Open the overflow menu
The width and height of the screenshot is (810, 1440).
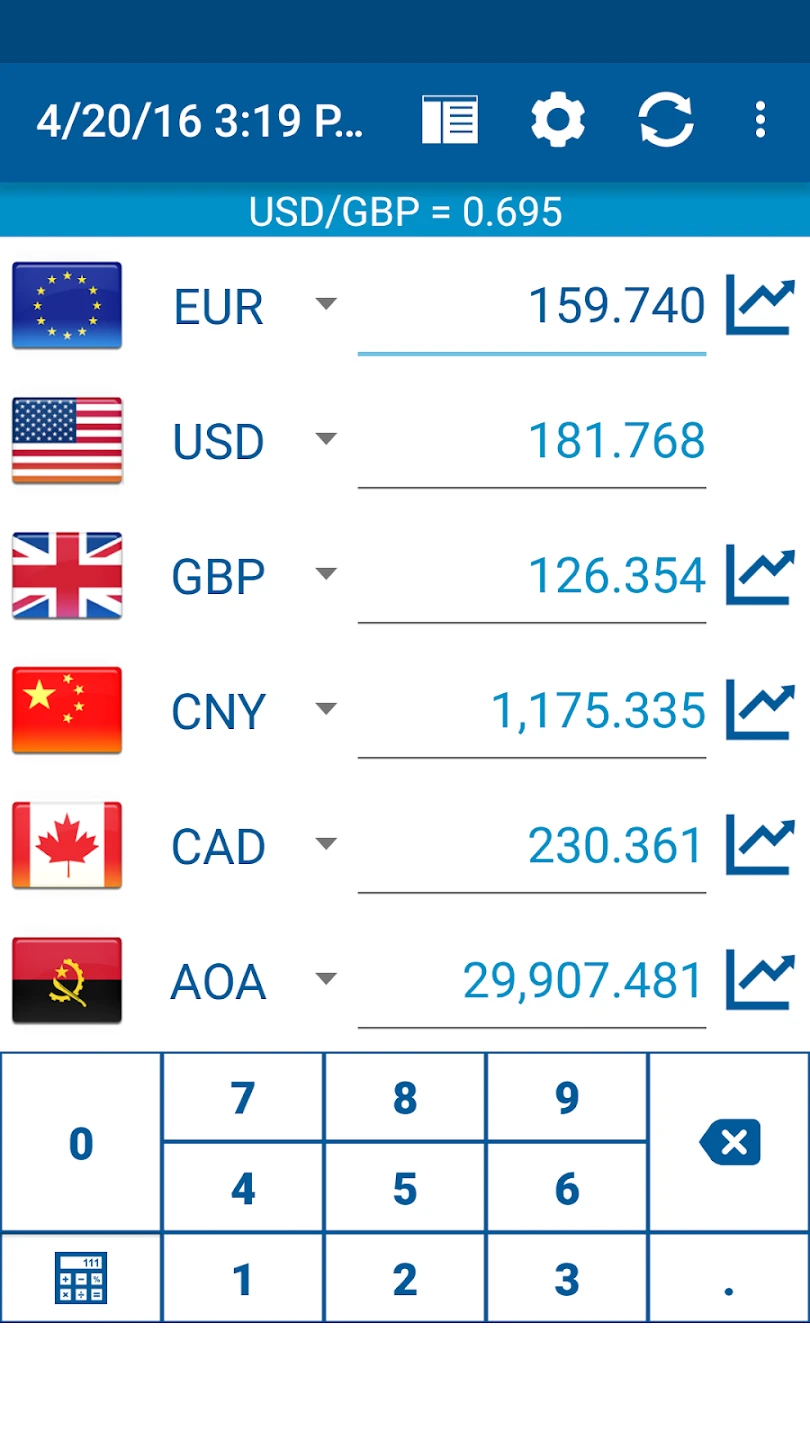(x=761, y=121)
